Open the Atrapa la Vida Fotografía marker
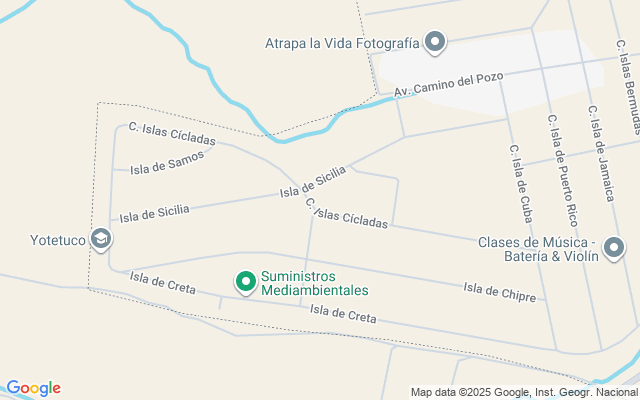Image resolution: width=640 pixels, height=400 pixels. (x=435, y=42)
